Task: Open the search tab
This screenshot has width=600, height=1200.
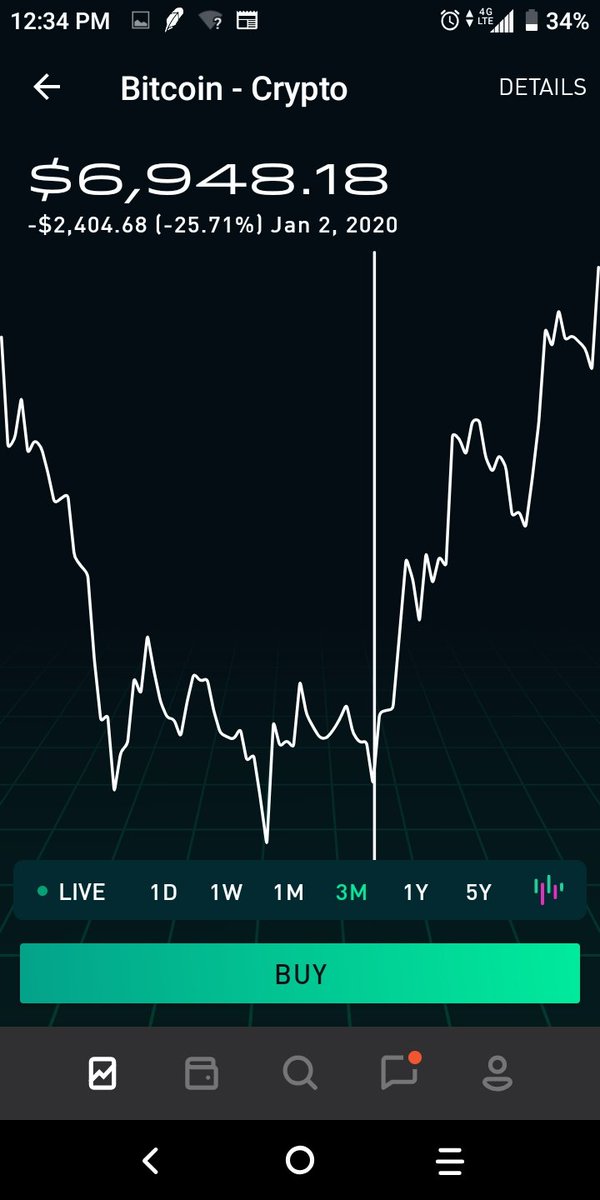Action: coord(300,1074)
